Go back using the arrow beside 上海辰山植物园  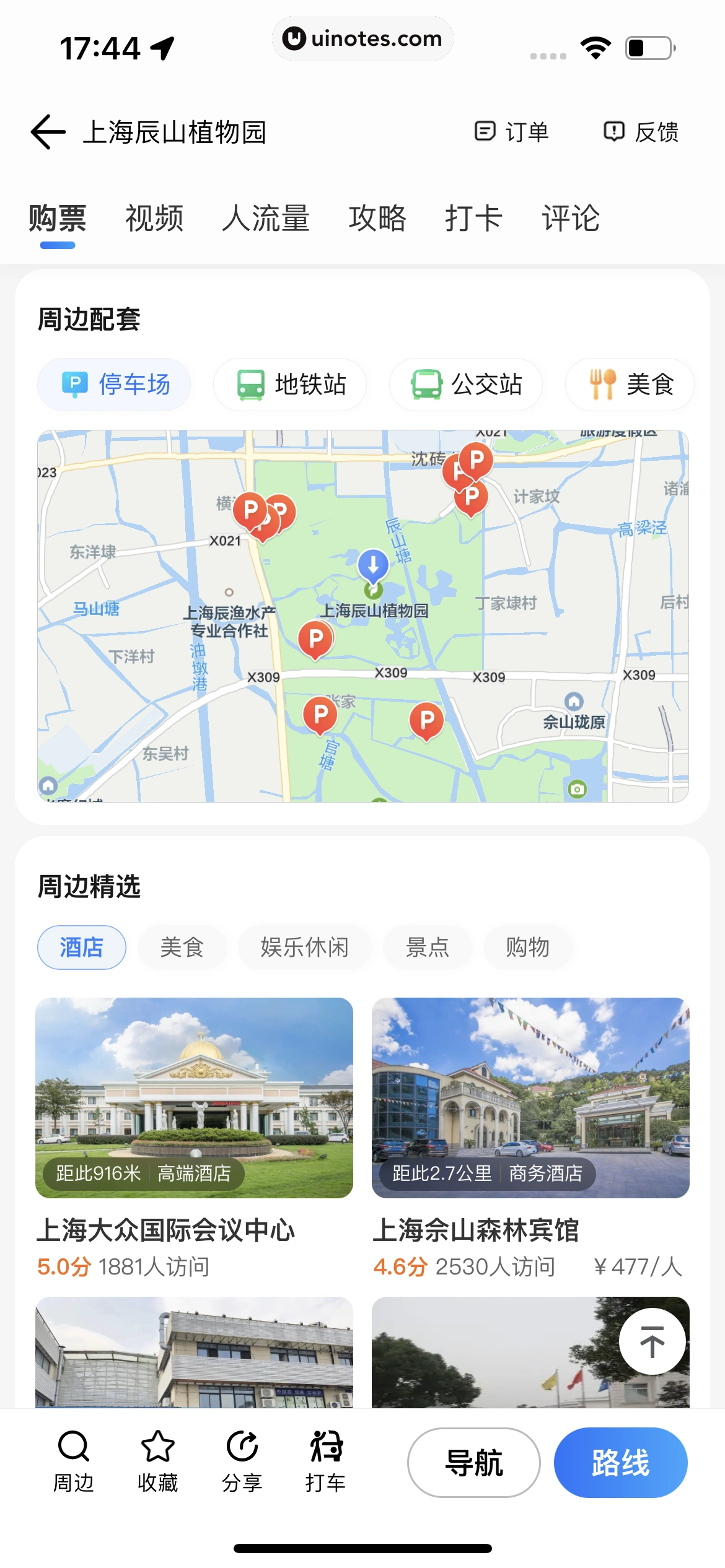pyautogui.click(x=48, y=132)
